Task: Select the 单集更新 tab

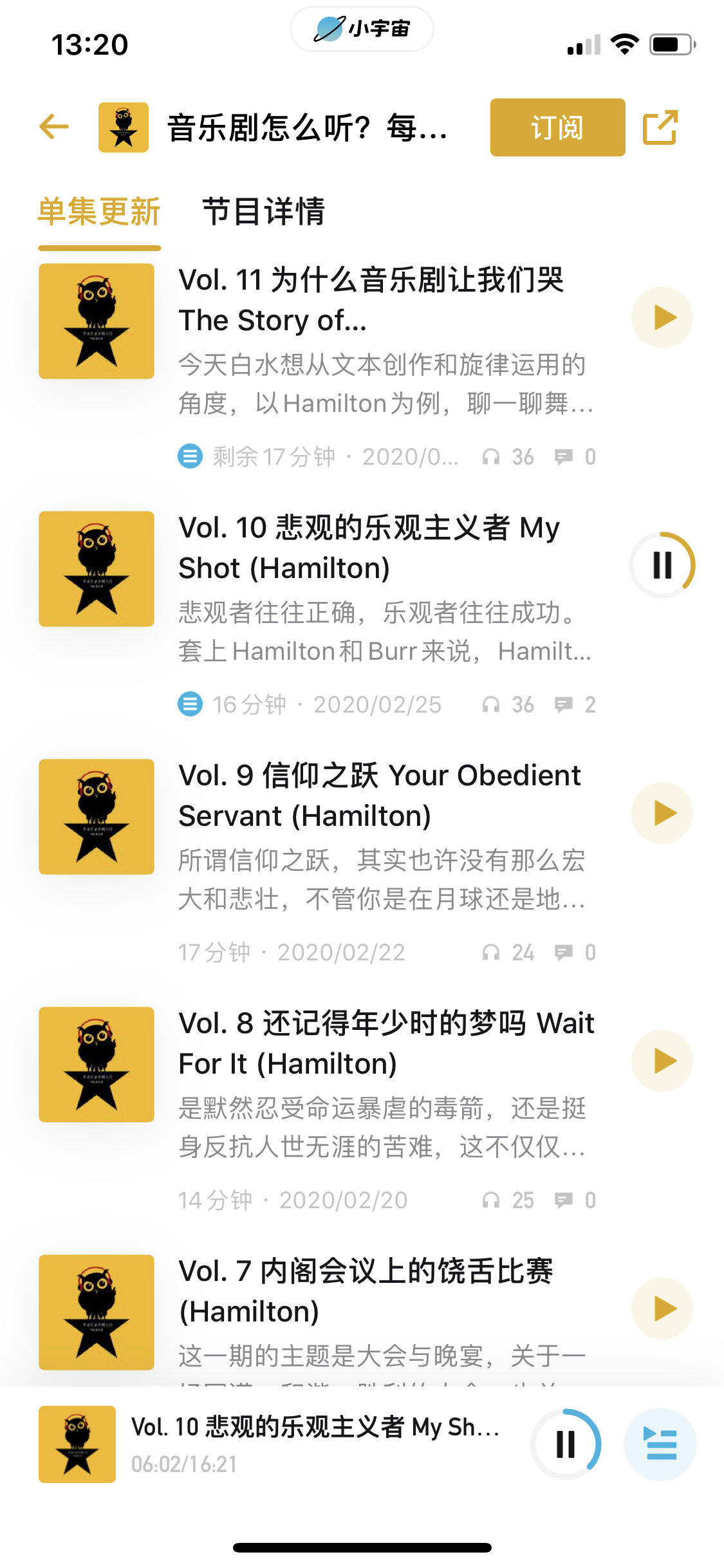Action: coord(99,212)
